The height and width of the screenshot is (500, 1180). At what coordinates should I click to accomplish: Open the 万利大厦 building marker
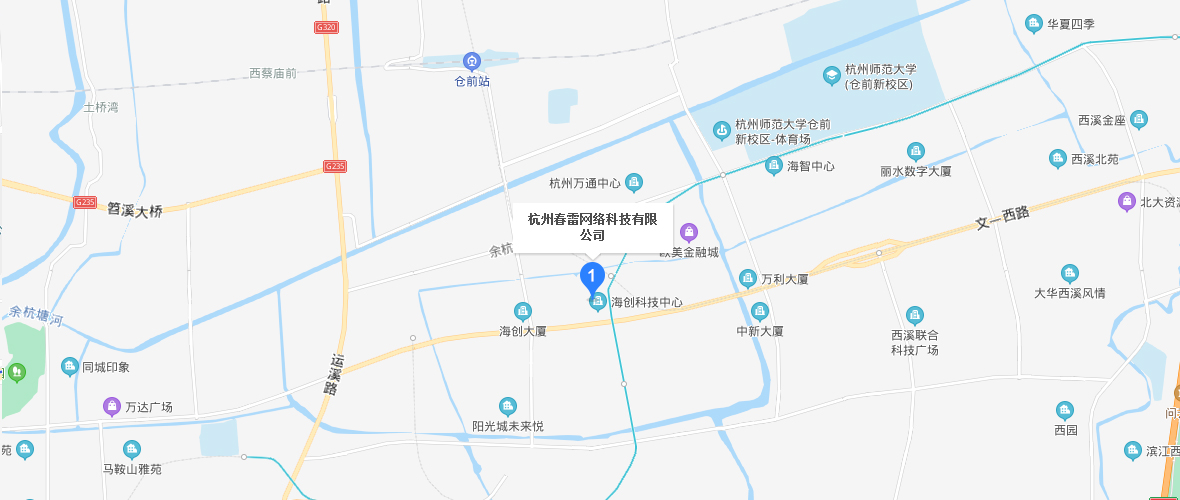click(748, 278)
